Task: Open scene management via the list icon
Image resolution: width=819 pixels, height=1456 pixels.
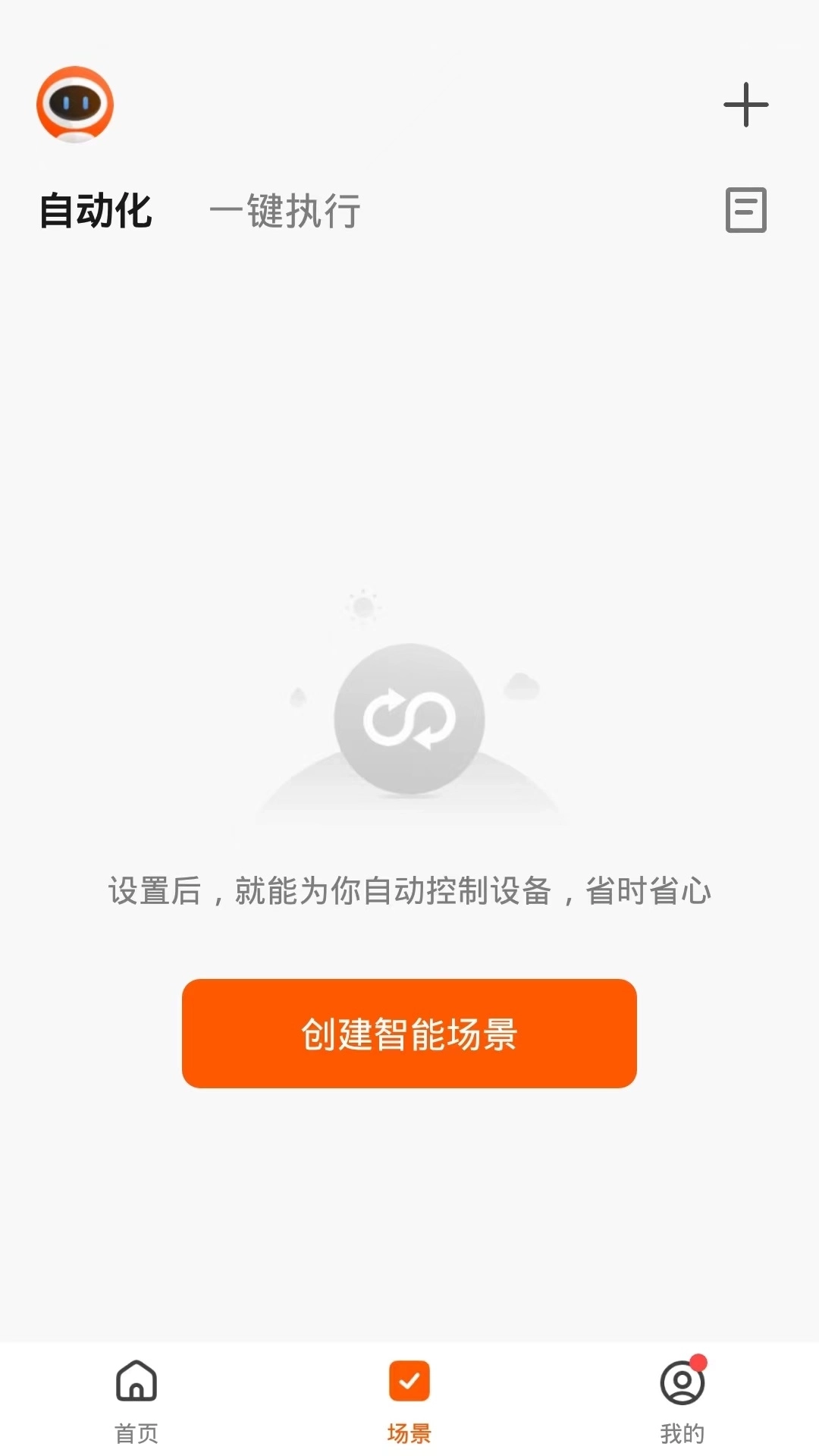Action: (x=745, y=211)
